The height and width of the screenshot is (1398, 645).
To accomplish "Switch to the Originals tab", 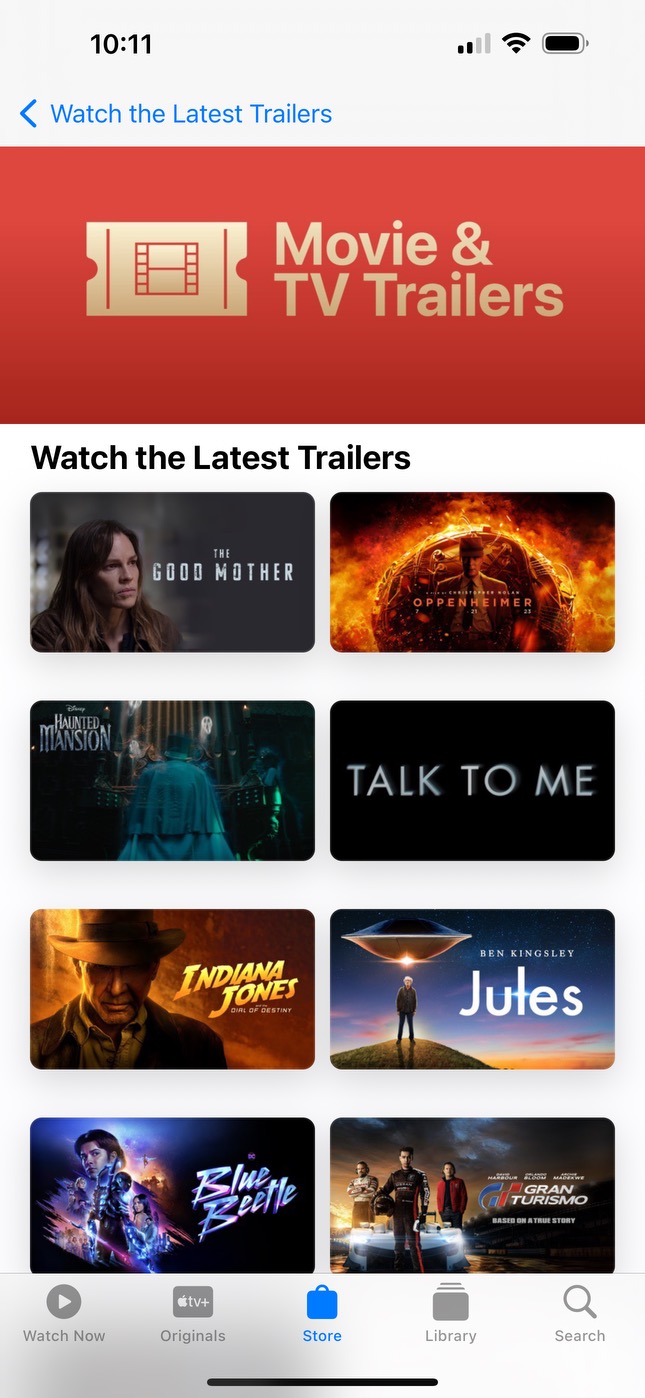I will coord(193,1314).
